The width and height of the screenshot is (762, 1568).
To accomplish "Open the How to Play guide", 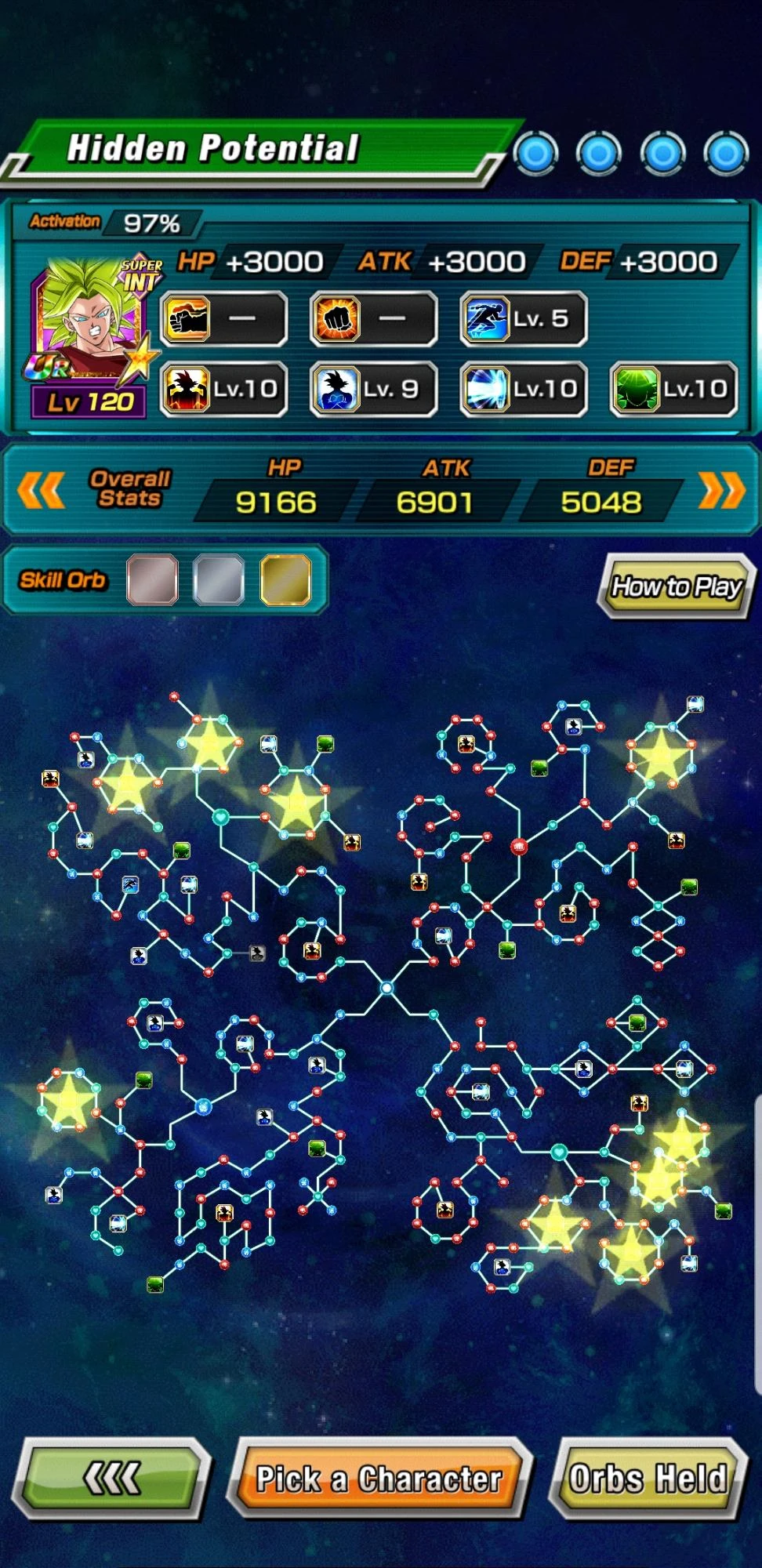I will (x=676, y=586).
